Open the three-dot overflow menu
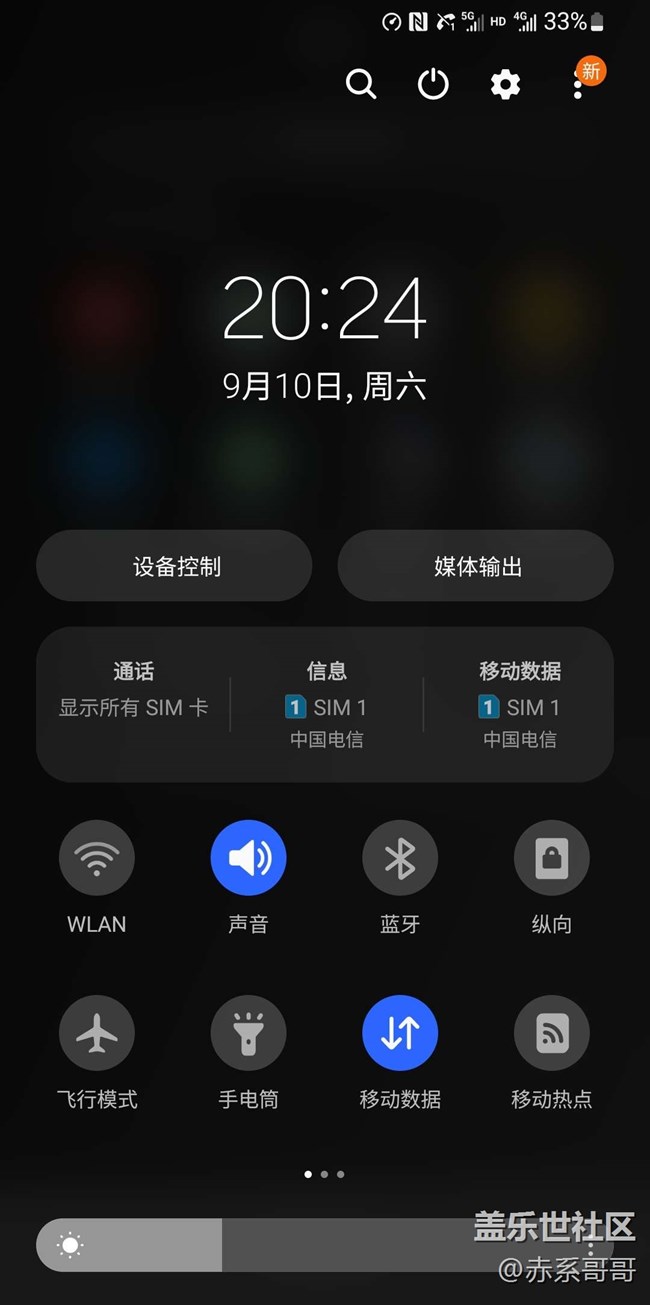Viewport: 650px width, 1305px height. (578, 84)
